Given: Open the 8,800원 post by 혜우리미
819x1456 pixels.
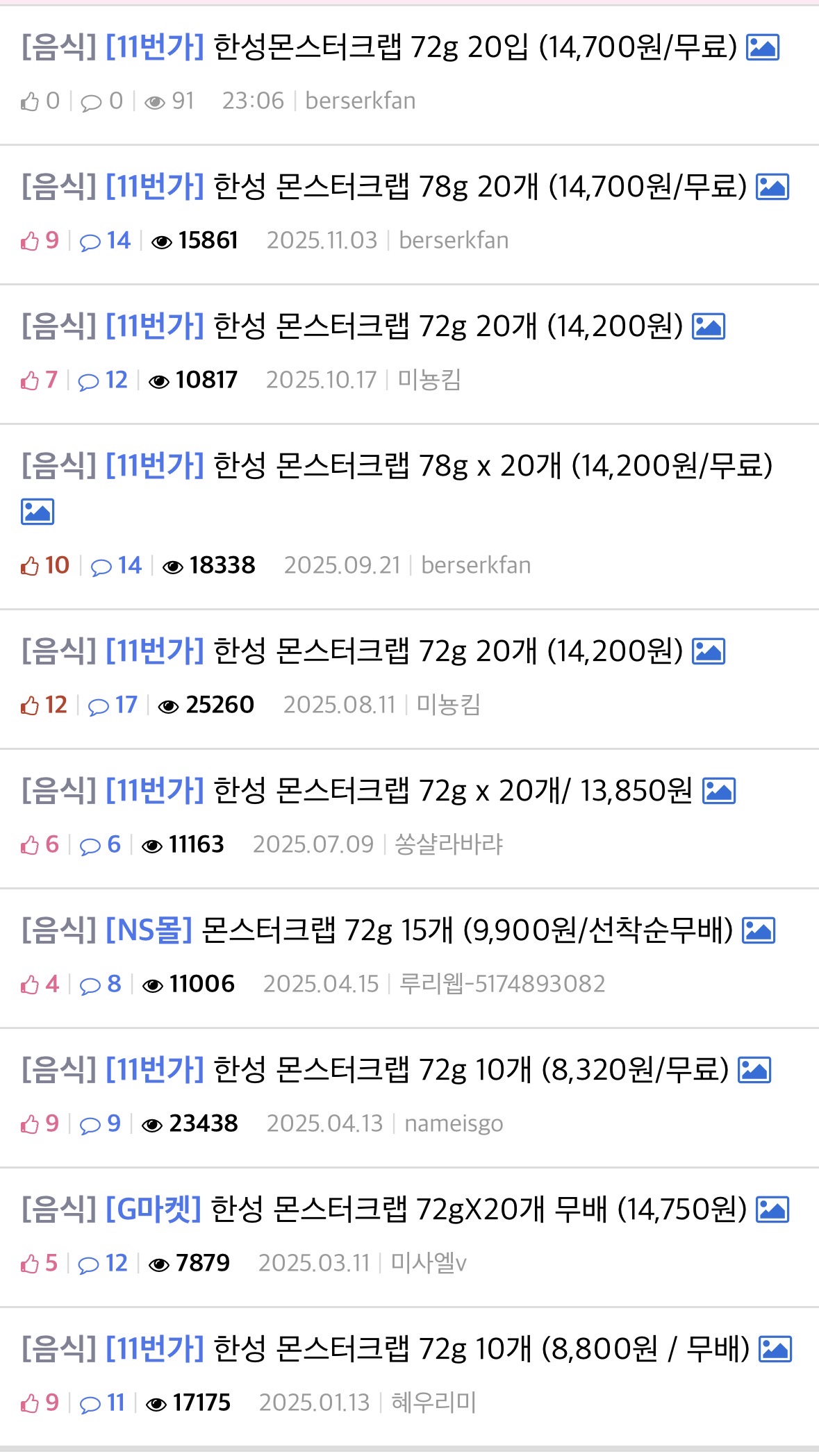Looking at the screenshot, I should click(x=481, y=1349).
